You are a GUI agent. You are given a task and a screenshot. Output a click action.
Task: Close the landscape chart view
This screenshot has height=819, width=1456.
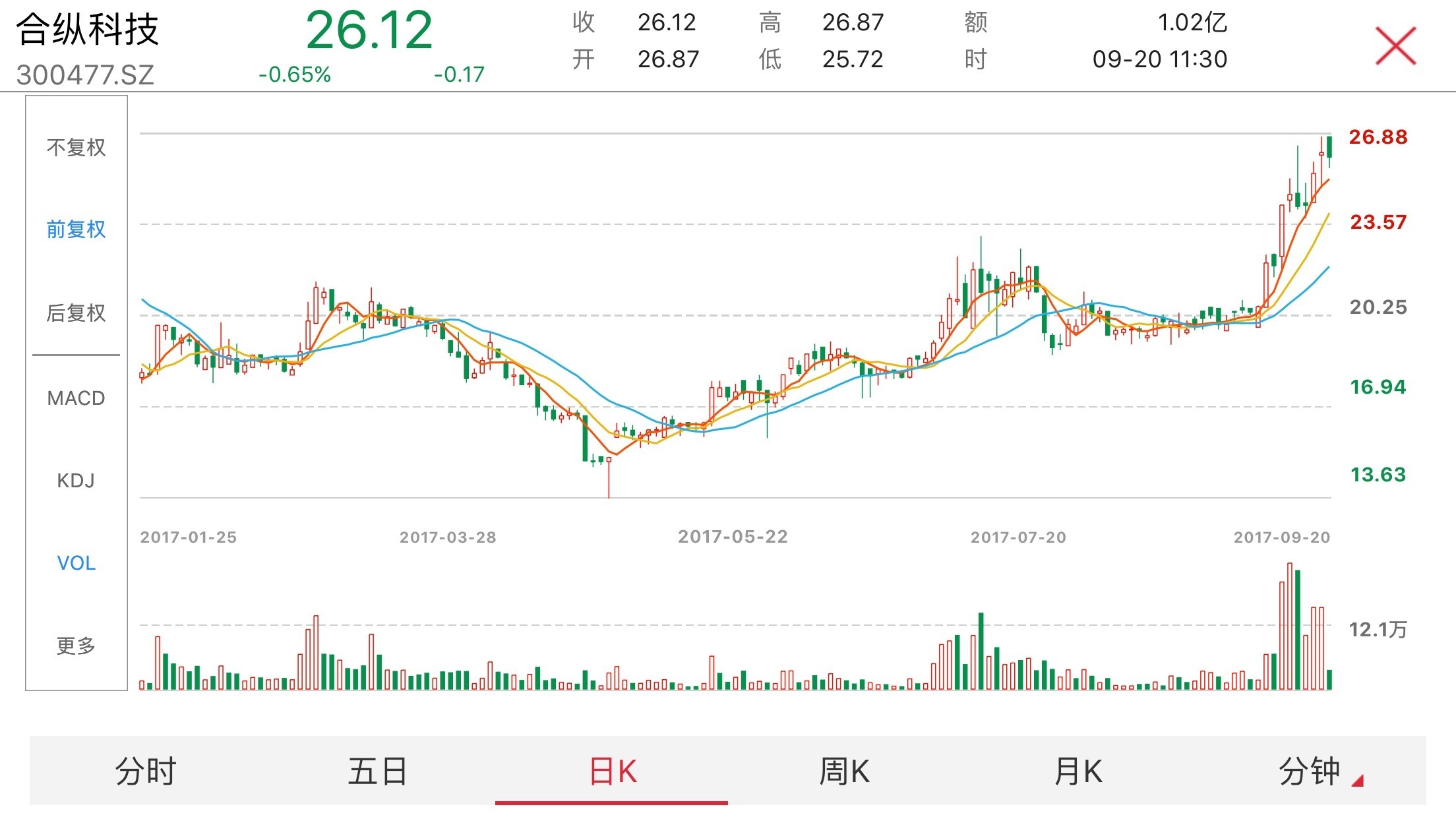pos(1395,45)
